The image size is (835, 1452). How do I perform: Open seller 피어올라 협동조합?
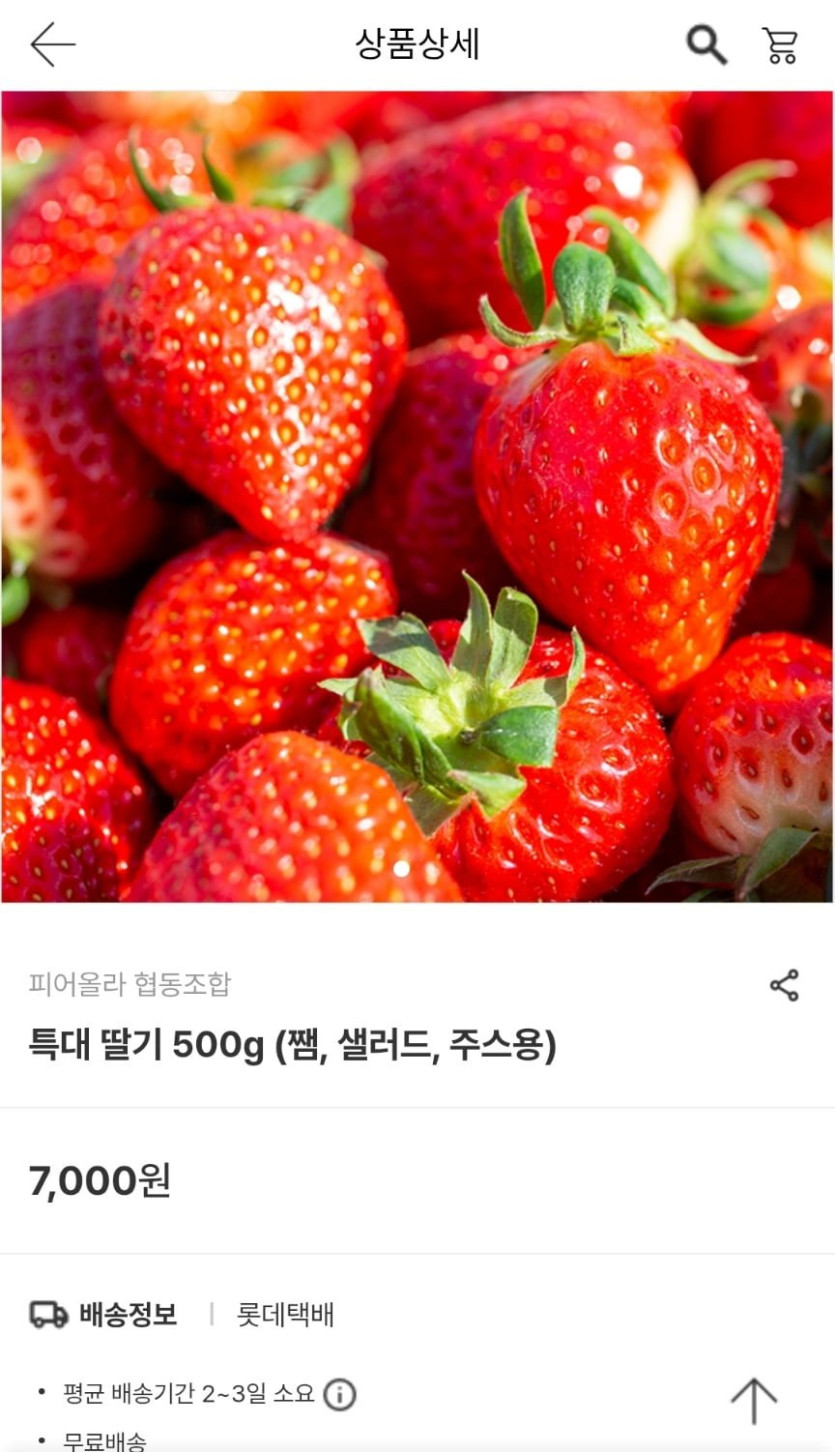tap(130, 985)
